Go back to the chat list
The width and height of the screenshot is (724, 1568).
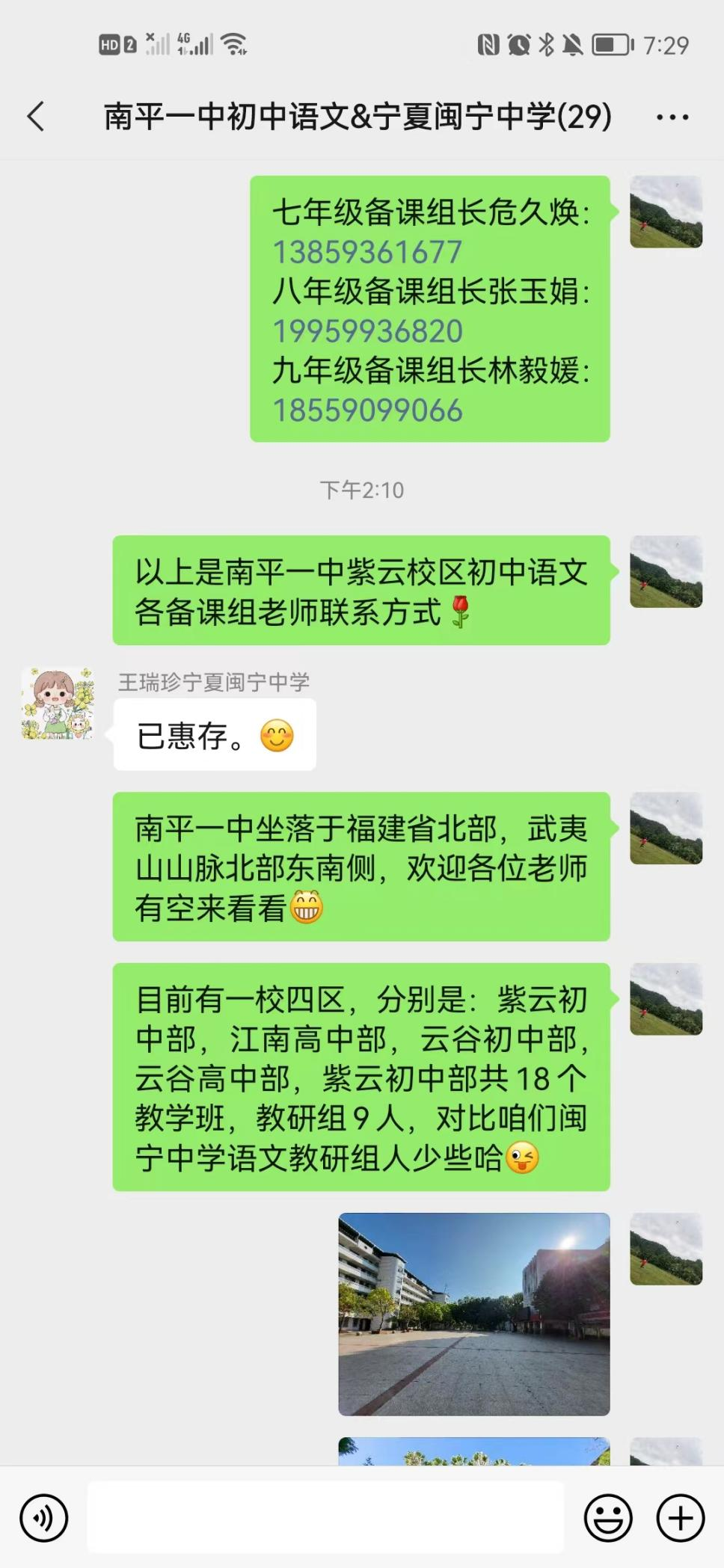pos(36,117)
